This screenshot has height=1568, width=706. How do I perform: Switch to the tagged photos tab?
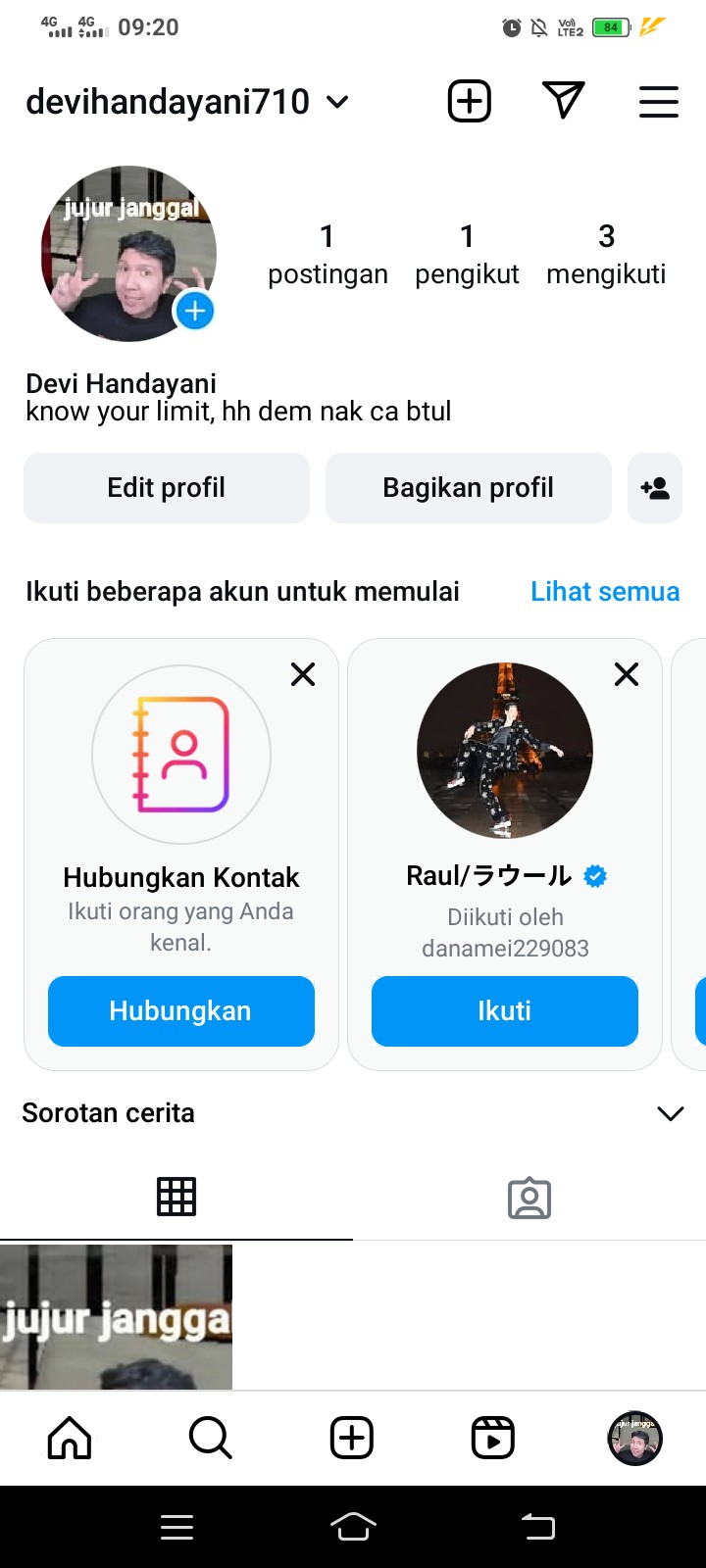point(529,1198)
